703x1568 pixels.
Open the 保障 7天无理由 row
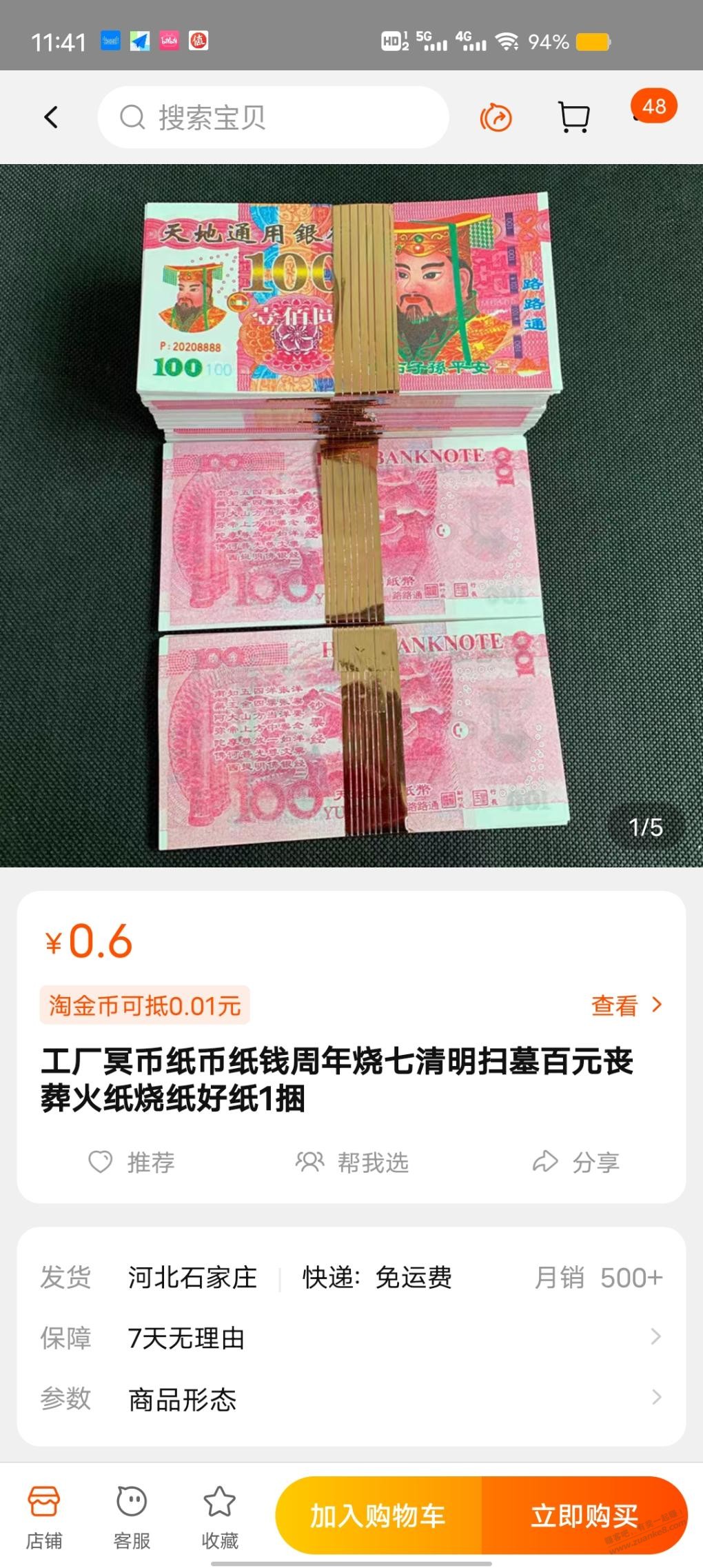351,1338
